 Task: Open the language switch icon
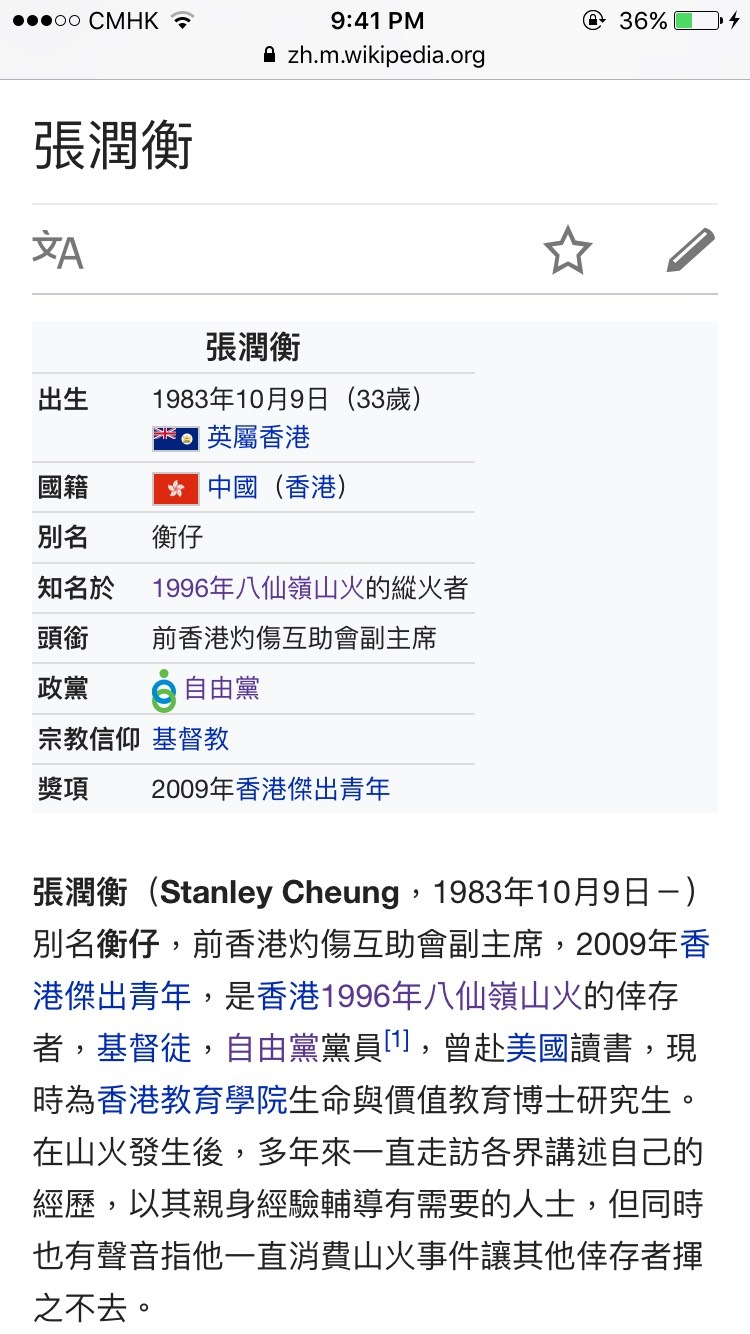[57, 250]
